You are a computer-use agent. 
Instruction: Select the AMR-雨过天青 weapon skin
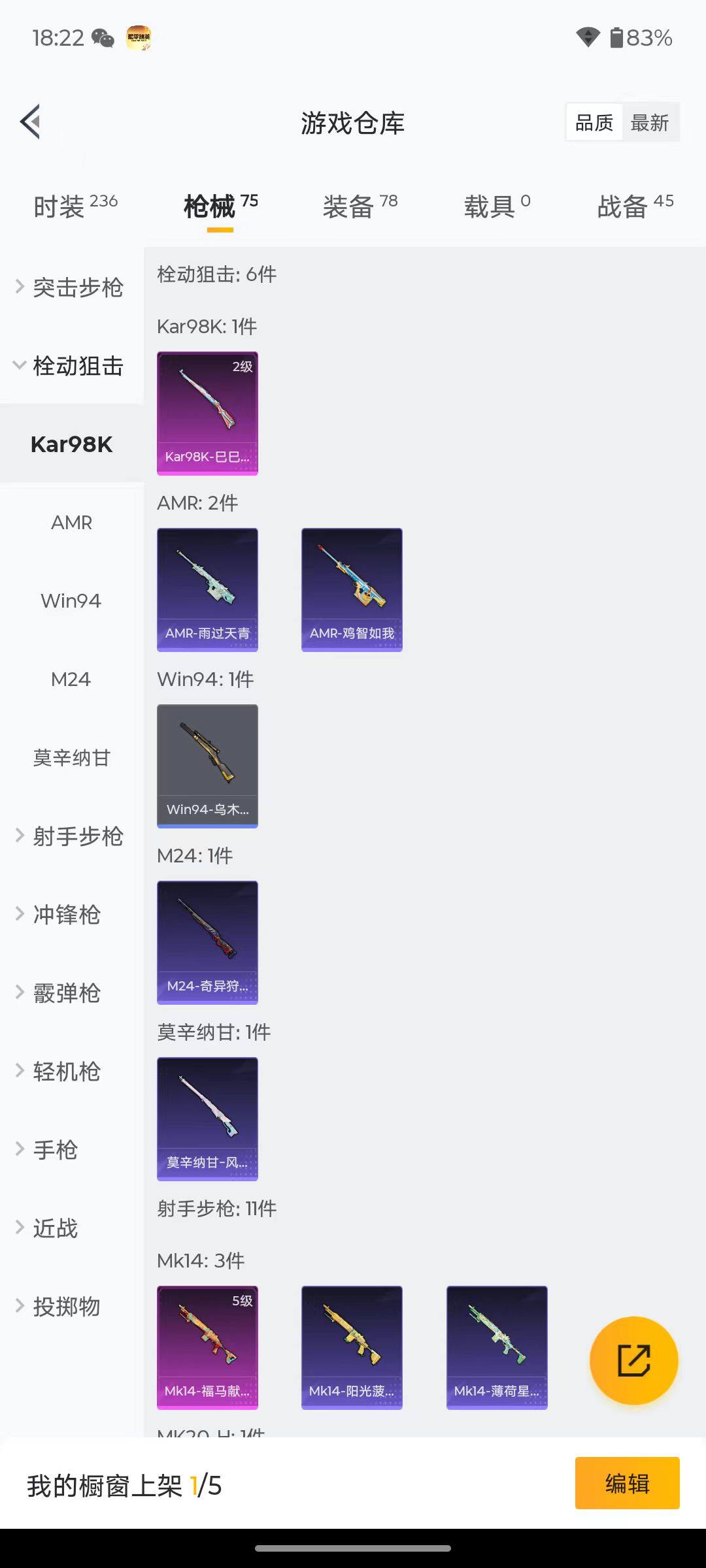(x=207, y=588)
